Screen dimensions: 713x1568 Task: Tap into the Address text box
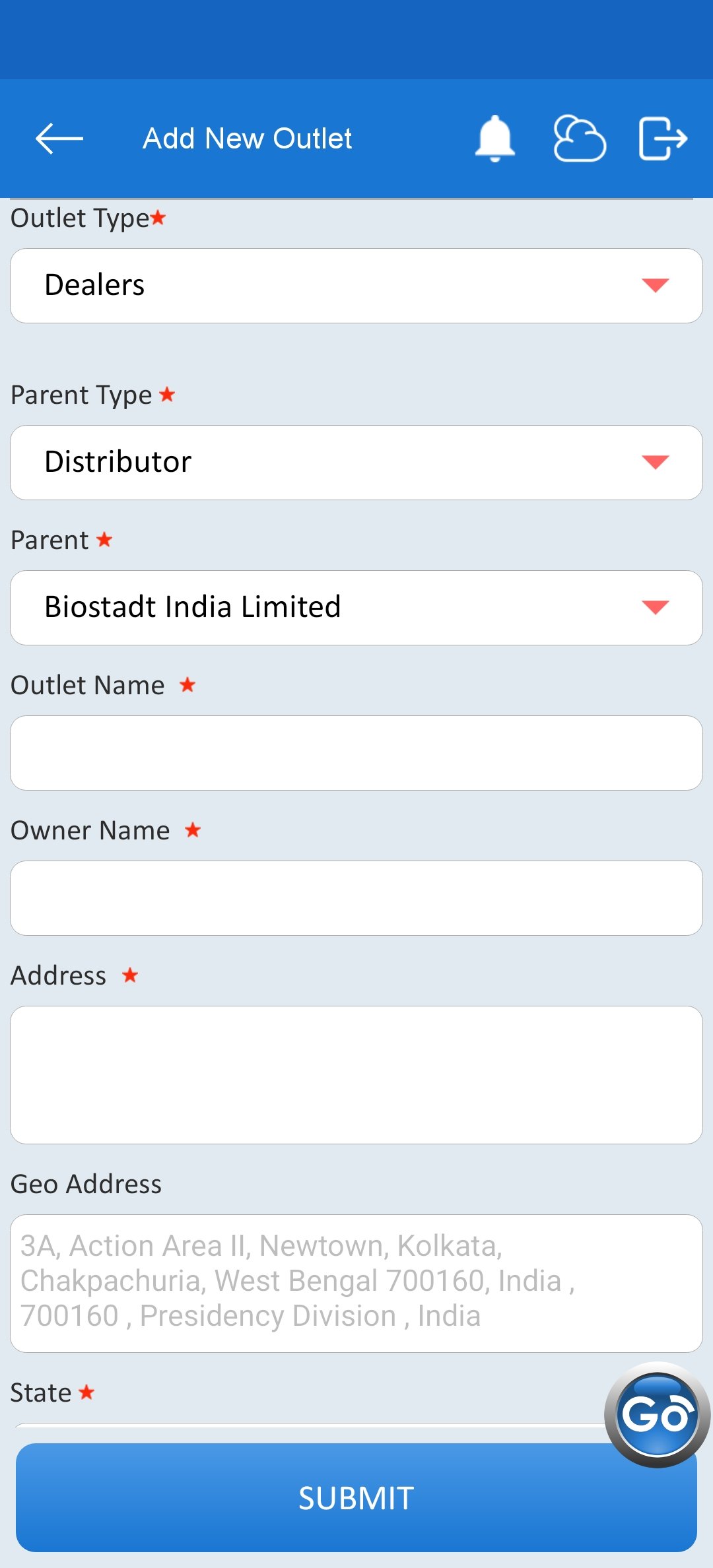coord(356,1075)
